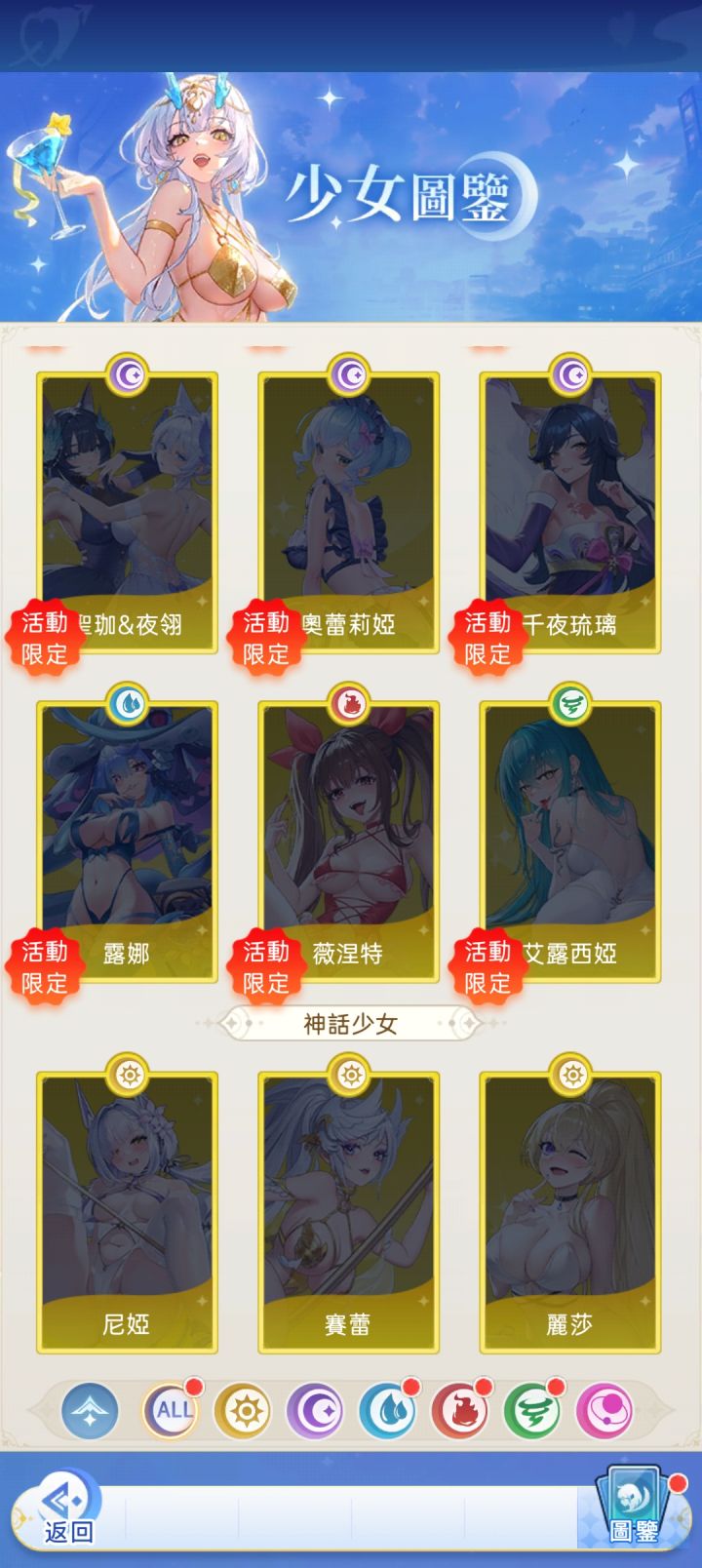The height and width of the screenshot is (1568, 702).
Task: Click the 活動限定 badge on 奧蕾莉婭's card
Action: (265, 635)
